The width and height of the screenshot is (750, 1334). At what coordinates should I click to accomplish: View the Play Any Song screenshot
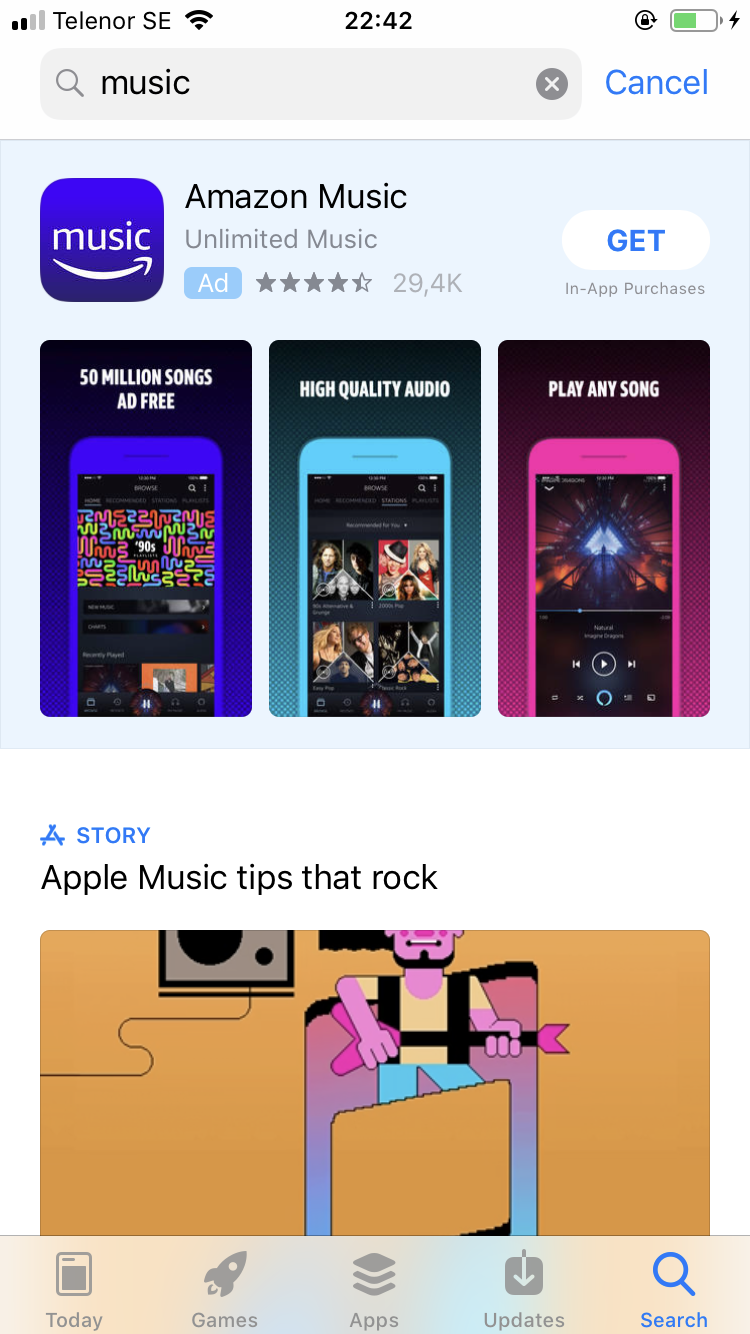[604, 528]
